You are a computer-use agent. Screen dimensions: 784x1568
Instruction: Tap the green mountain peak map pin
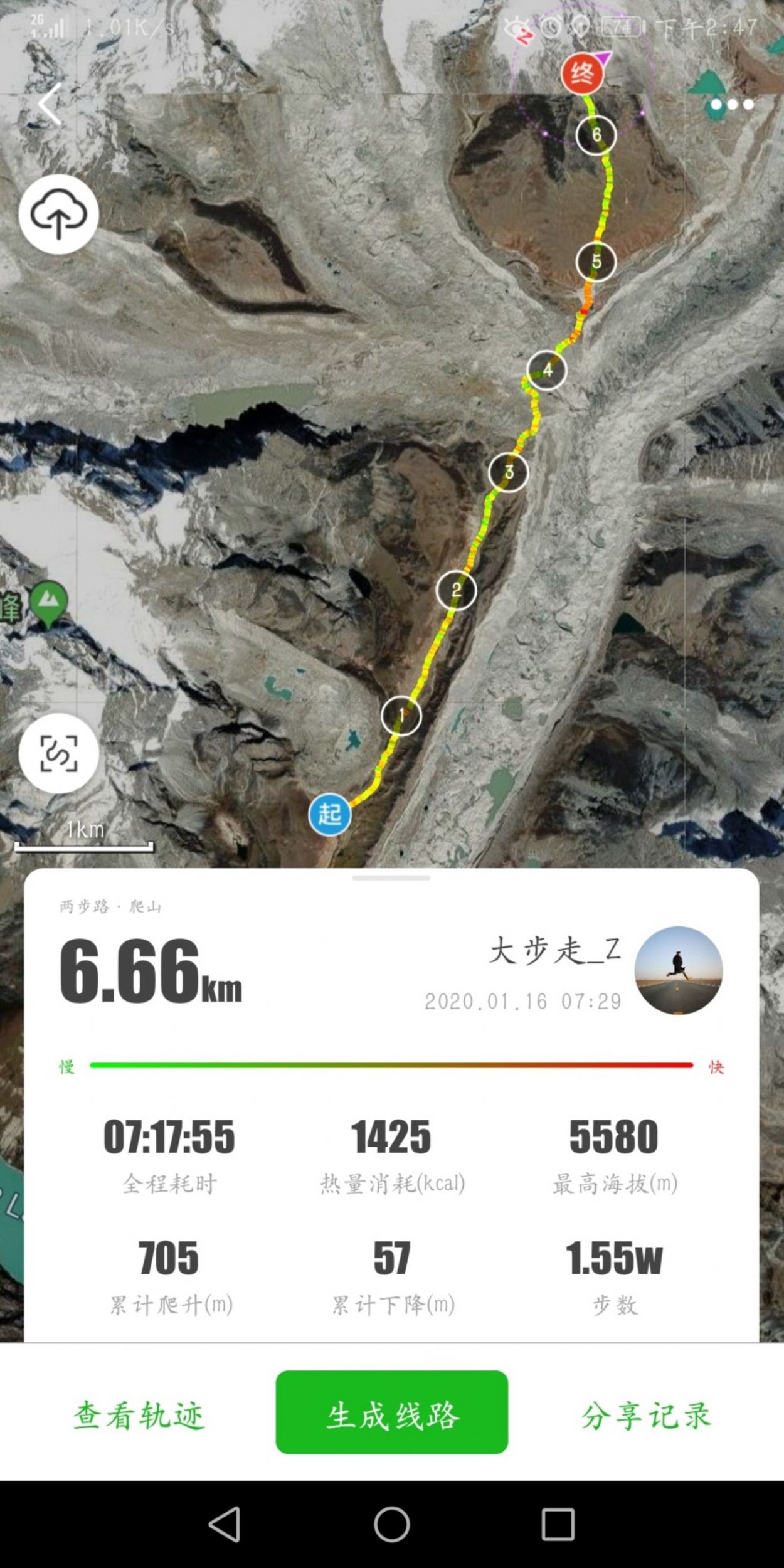(x=49, y=601)
